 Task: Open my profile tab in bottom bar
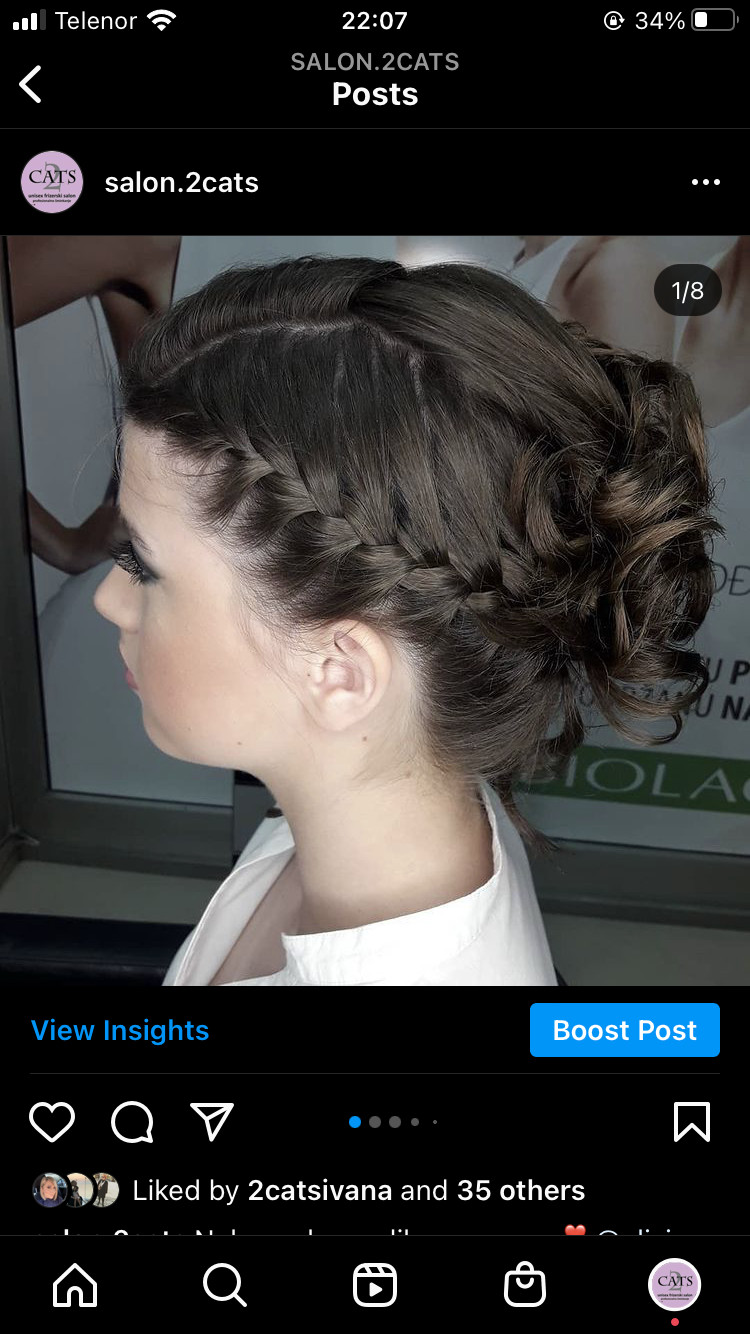(x=675, y=1285)
